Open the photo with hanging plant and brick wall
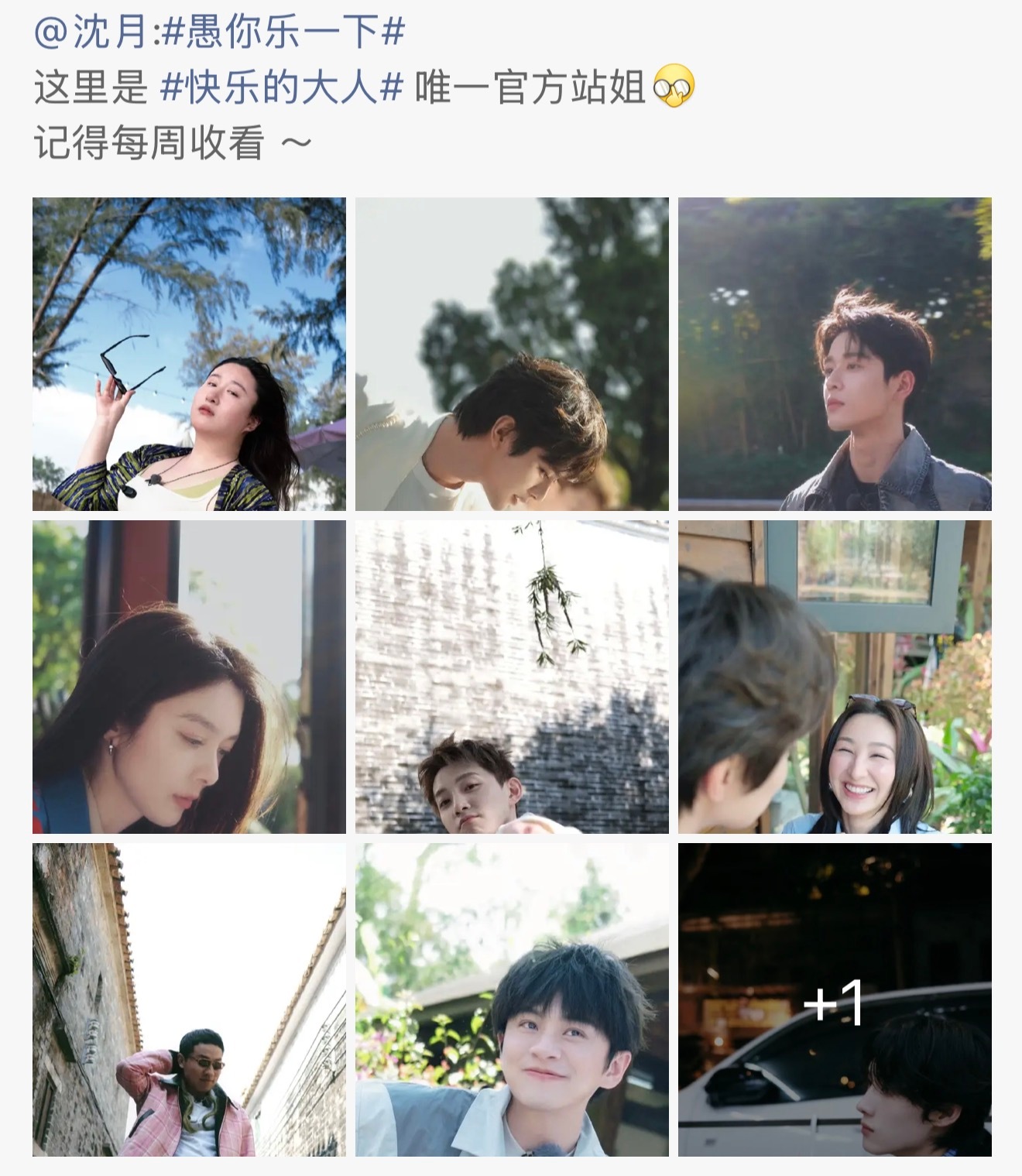The width and height of the screenshot is (1022, 1176). 511,677
